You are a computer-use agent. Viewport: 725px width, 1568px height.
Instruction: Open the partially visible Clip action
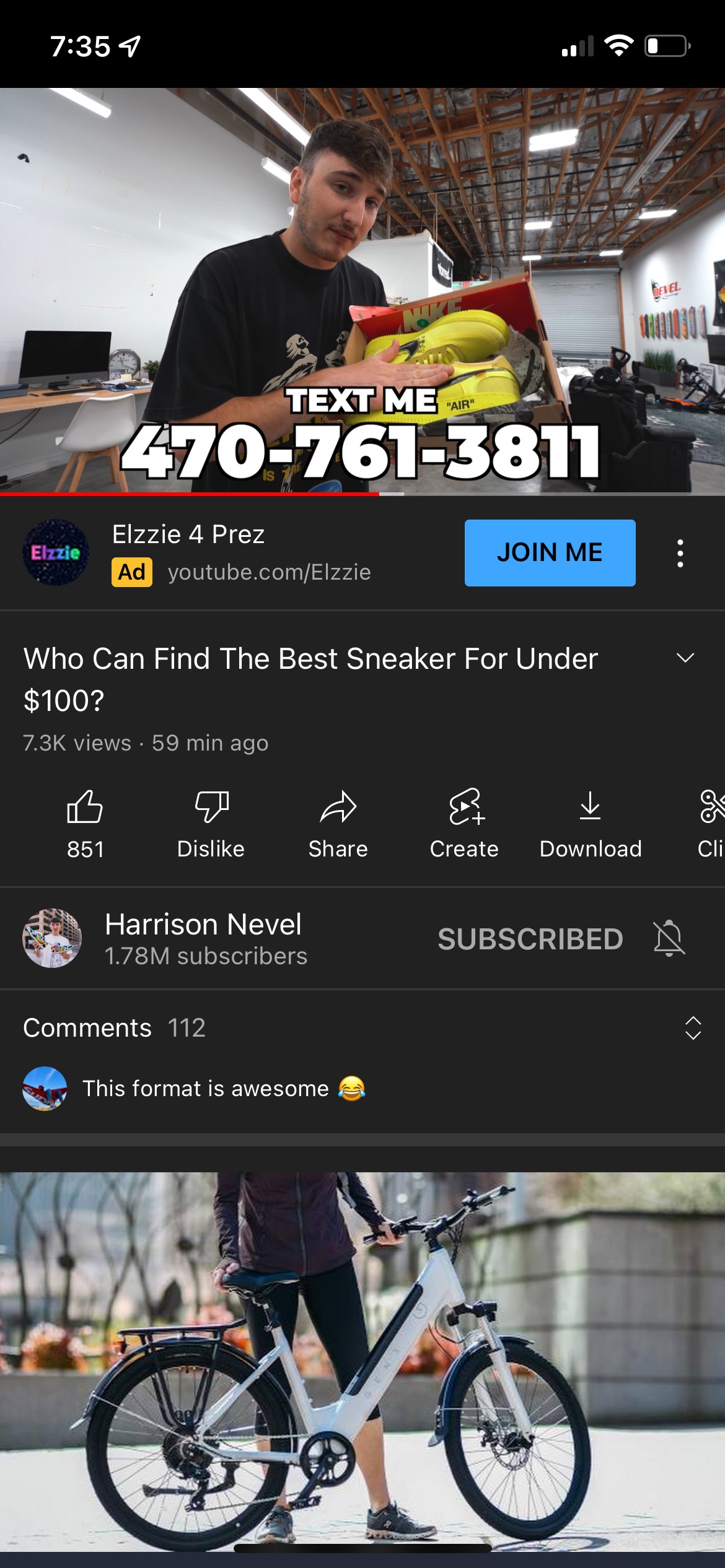(710, 824)
